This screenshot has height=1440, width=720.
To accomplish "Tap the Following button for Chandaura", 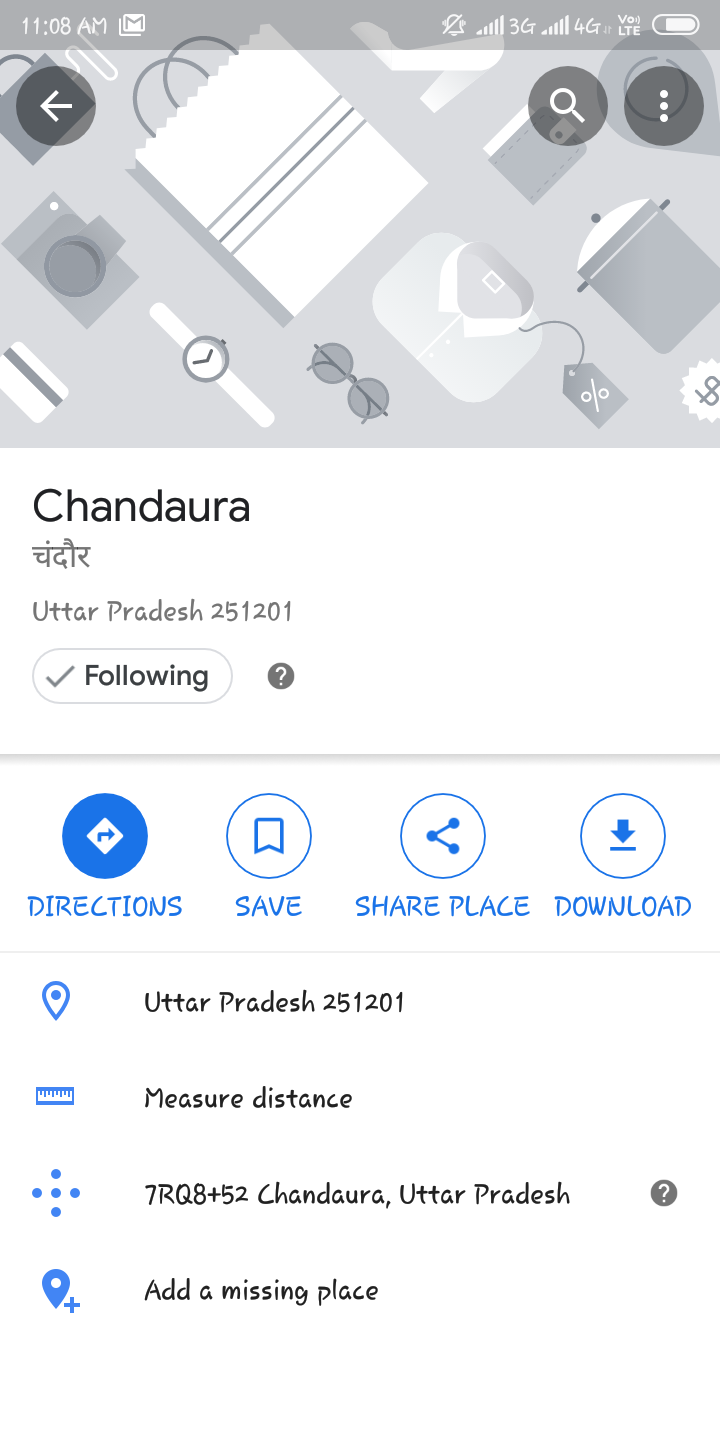I will click(x=132, y=676).
